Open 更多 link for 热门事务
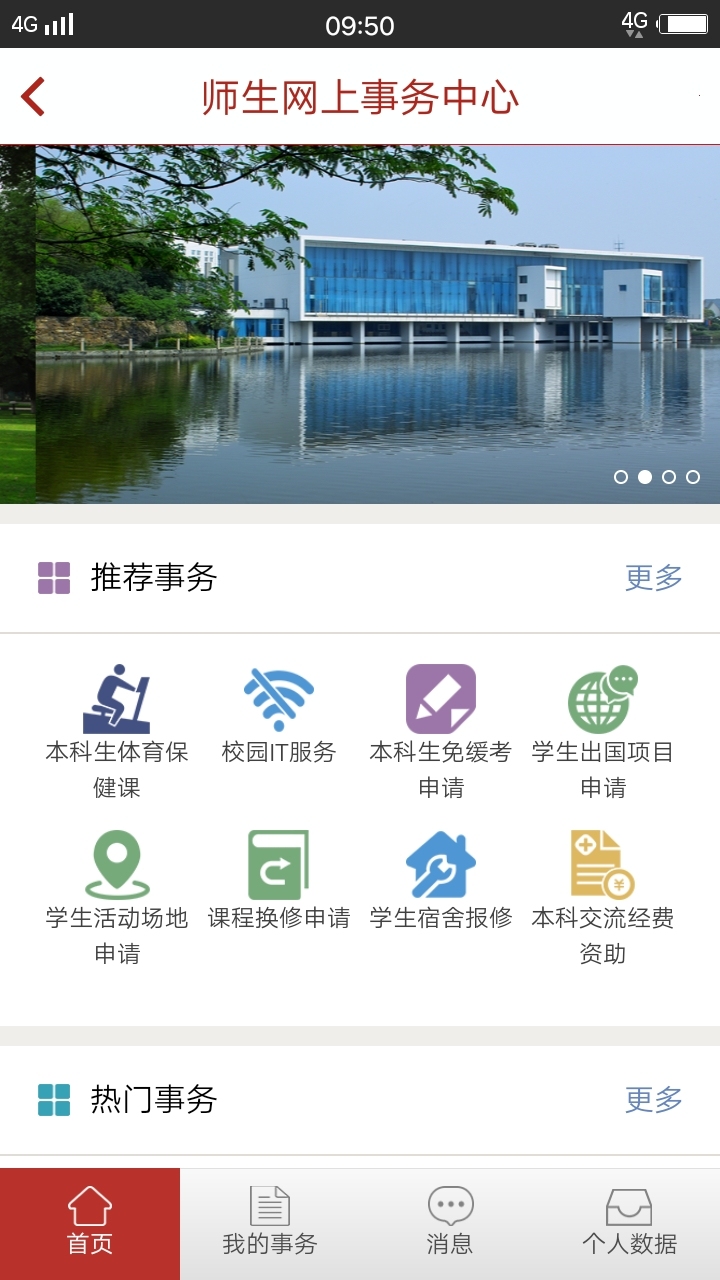Screen dimensions: 720x1280 [x=653, y=1100]
